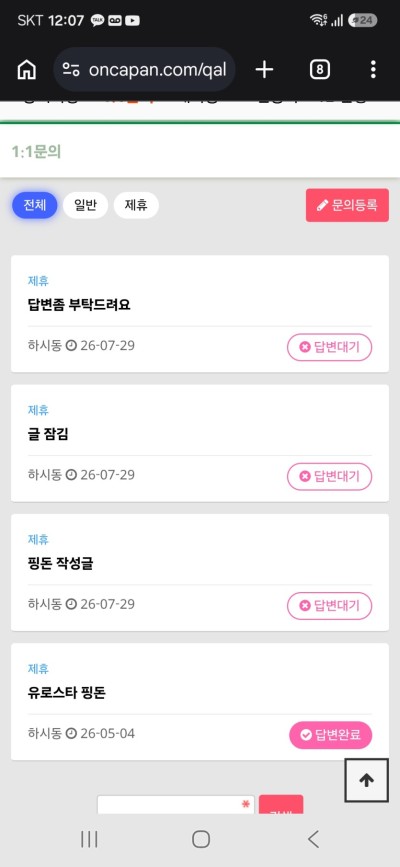Switch to the 일반 filter chip
The width and height of the screenshot is (400, 867).
[x=85, y=206]
